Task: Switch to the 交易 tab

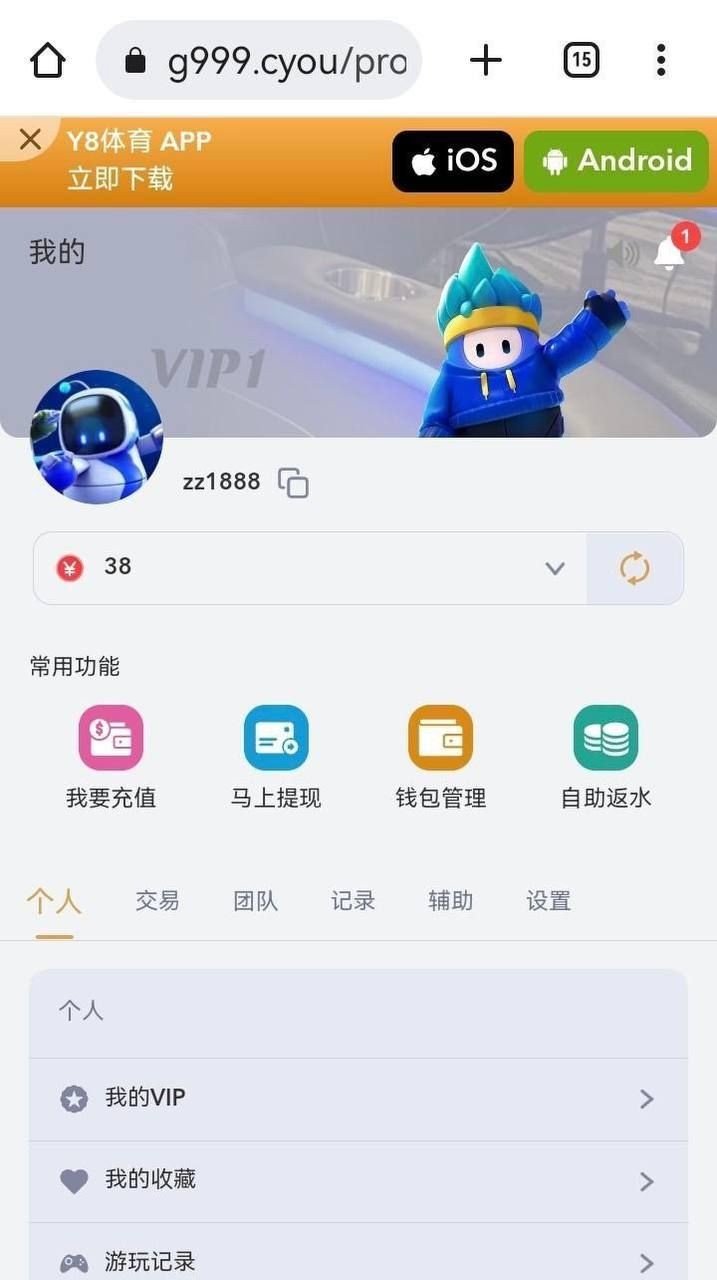Action: tap(157, 901)
